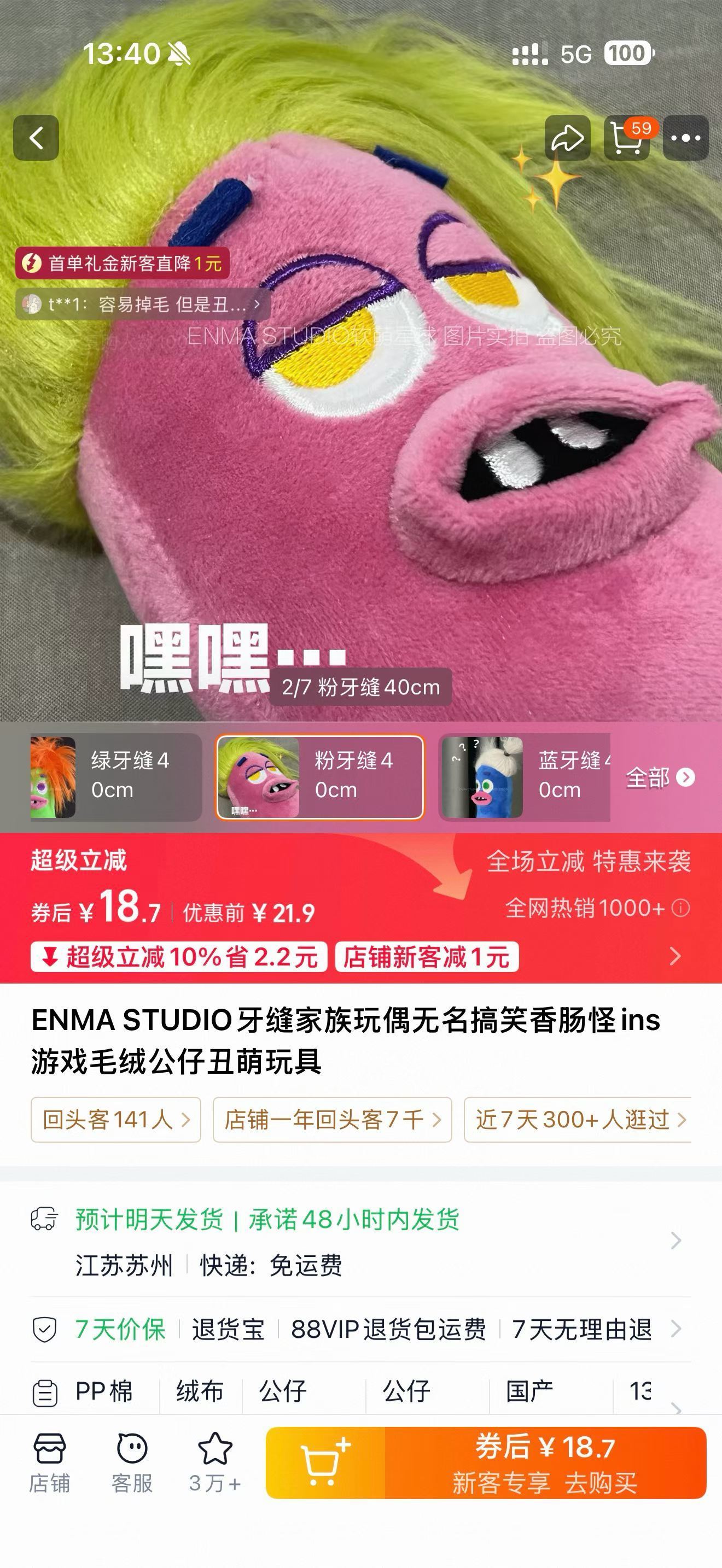Select the 绿牙缝 40cm variant
The width and height of the screenshot is (722, 1568).
pos(115,777)
